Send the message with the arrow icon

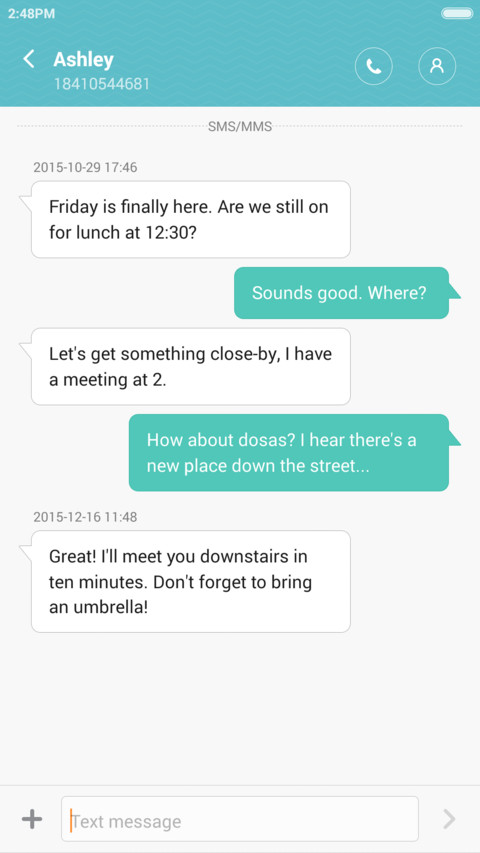point(449,819)
